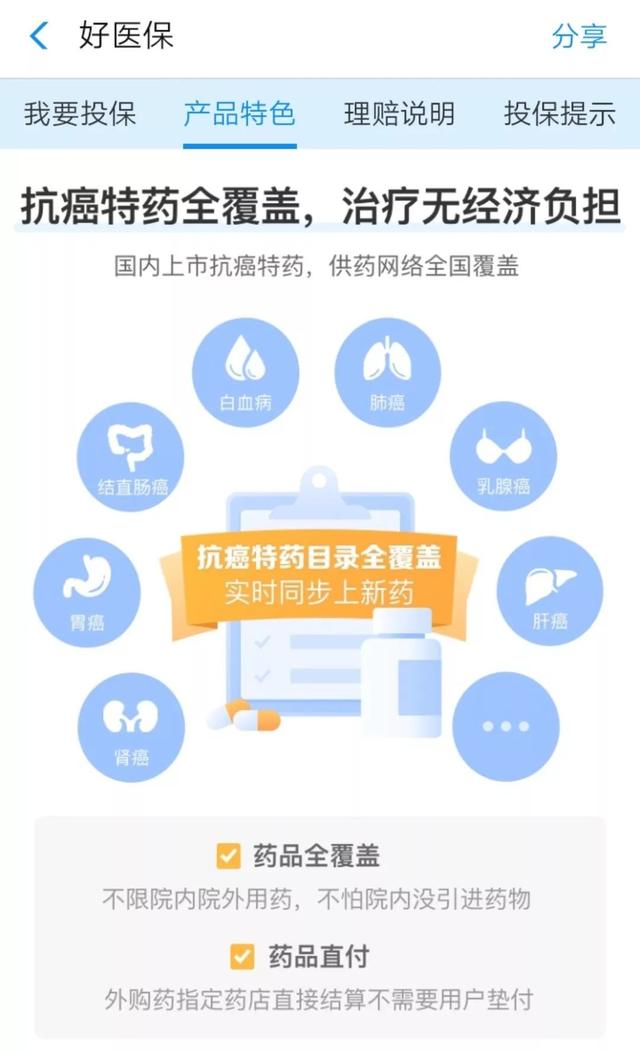Screen dimensions: 640x1050
Task: Switch to the 投保提示 tab
Action: 560,114
